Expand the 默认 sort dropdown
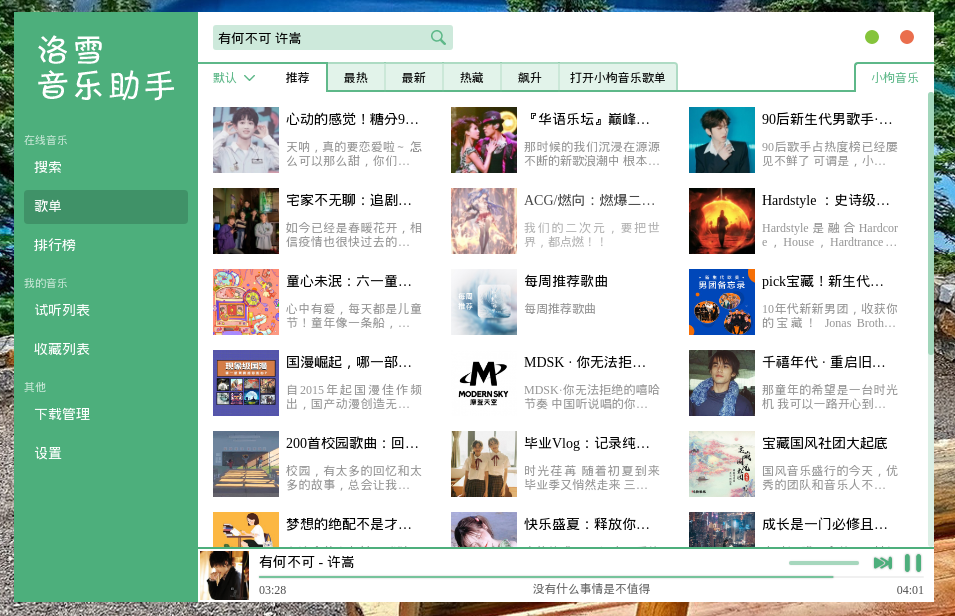The width and height of the screenshot is (955, 616). coord(234,77)
